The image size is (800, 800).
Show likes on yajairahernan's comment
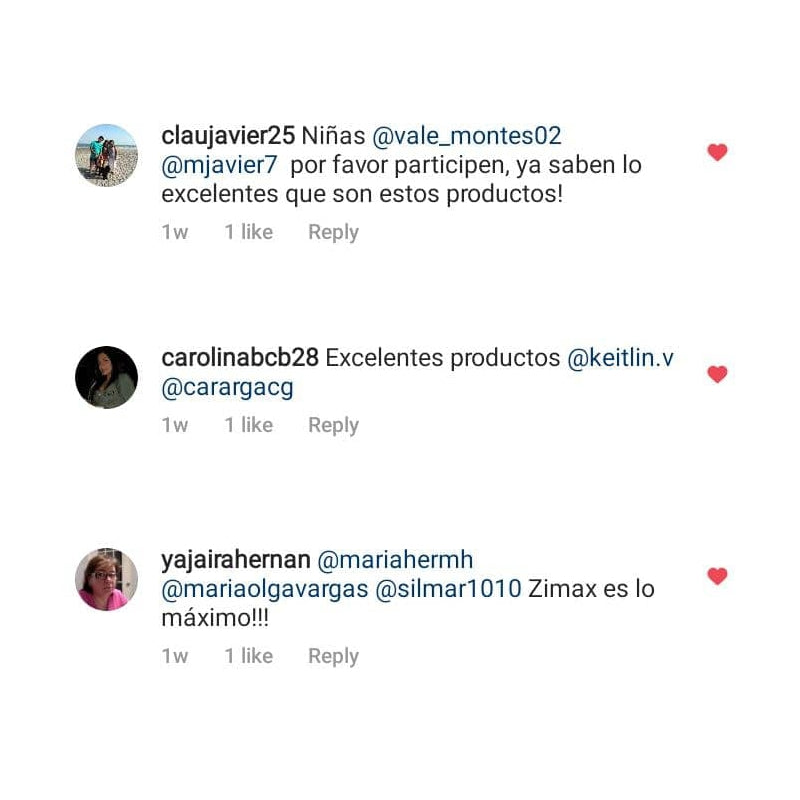point(248,656)
